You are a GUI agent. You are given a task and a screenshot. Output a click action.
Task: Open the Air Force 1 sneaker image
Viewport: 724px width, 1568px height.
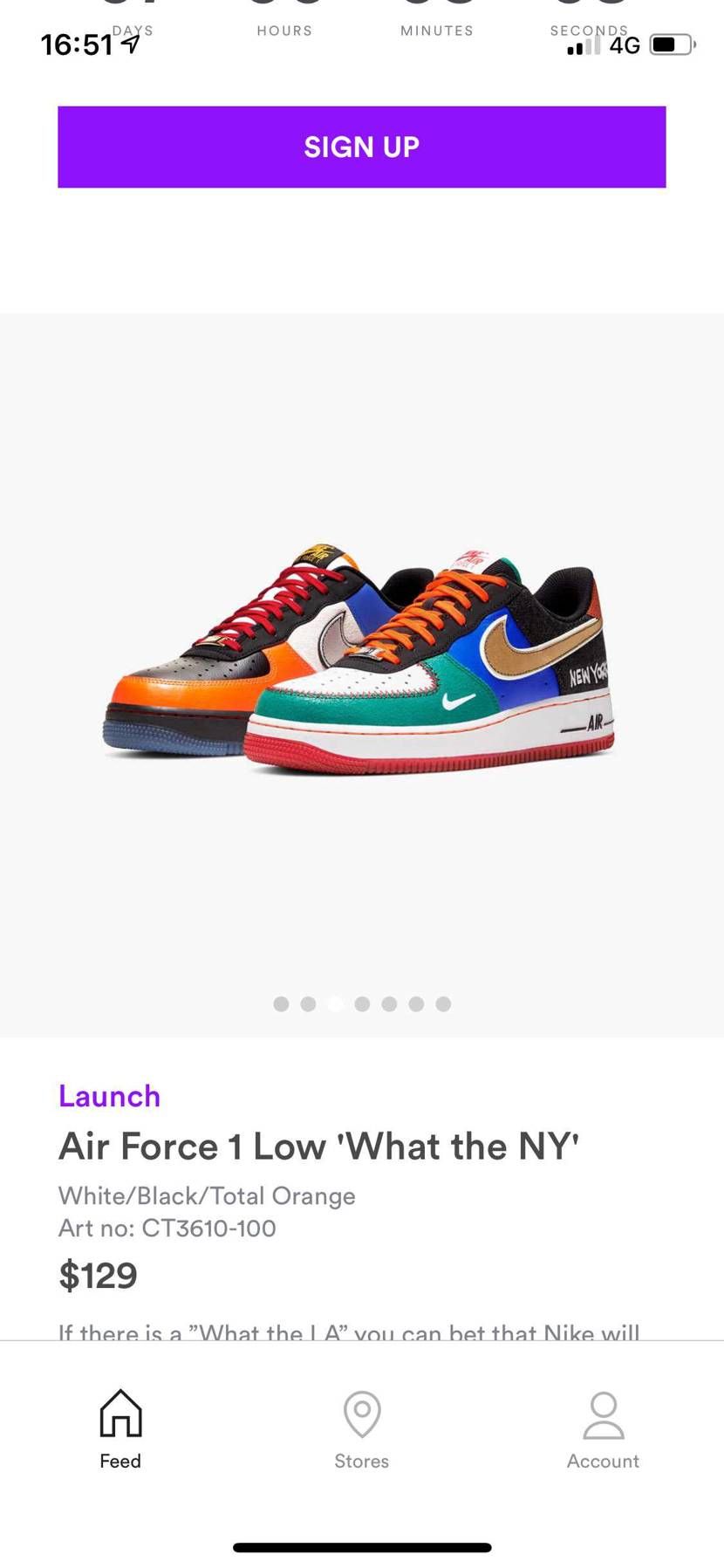[x=359, y=661]
